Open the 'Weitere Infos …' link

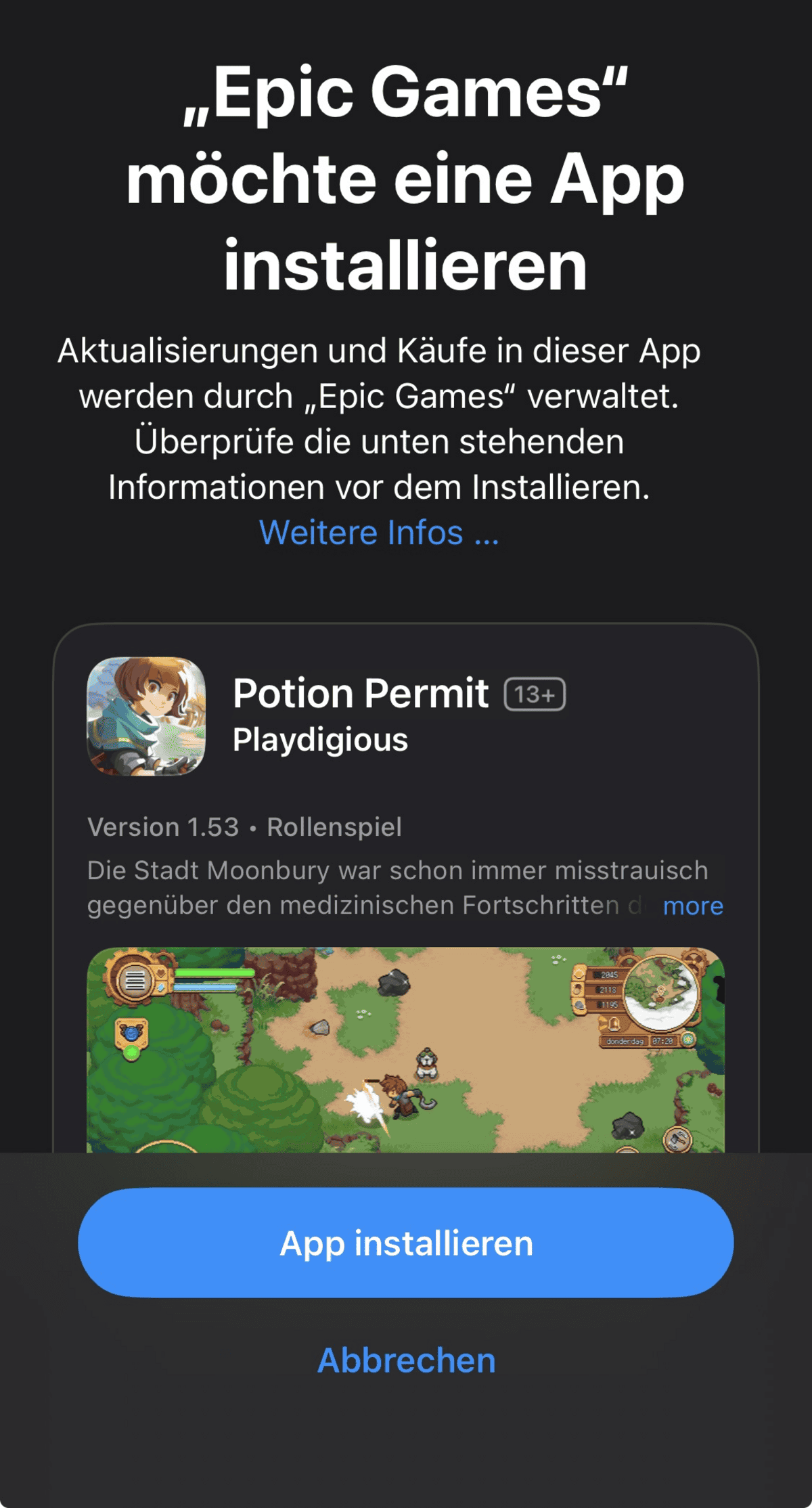tap(379, 533)
